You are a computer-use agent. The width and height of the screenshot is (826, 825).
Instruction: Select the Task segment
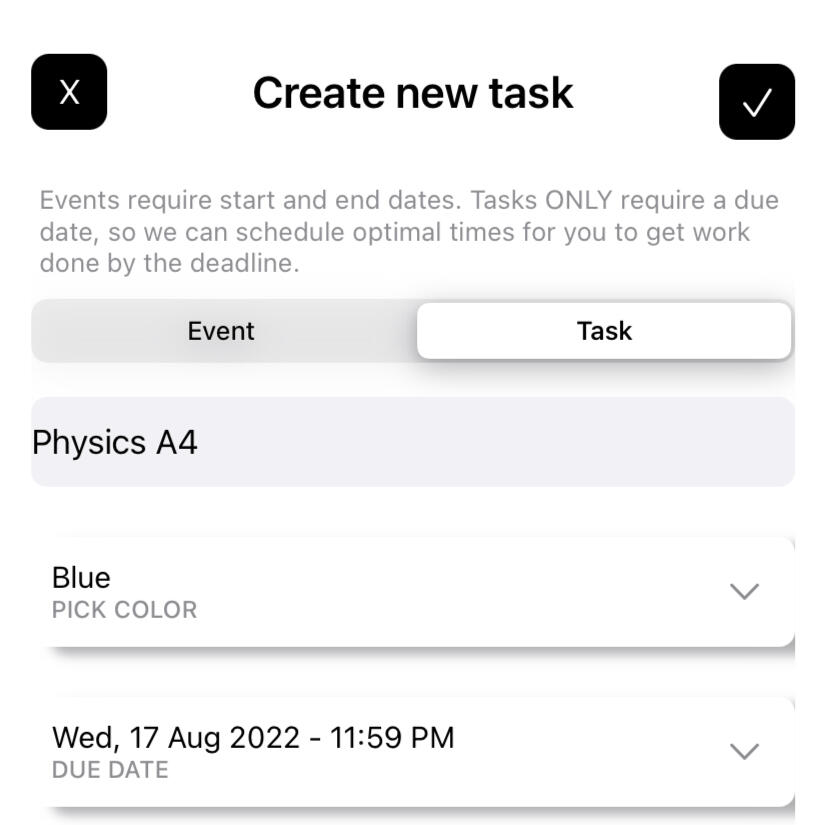click(604, 331)
